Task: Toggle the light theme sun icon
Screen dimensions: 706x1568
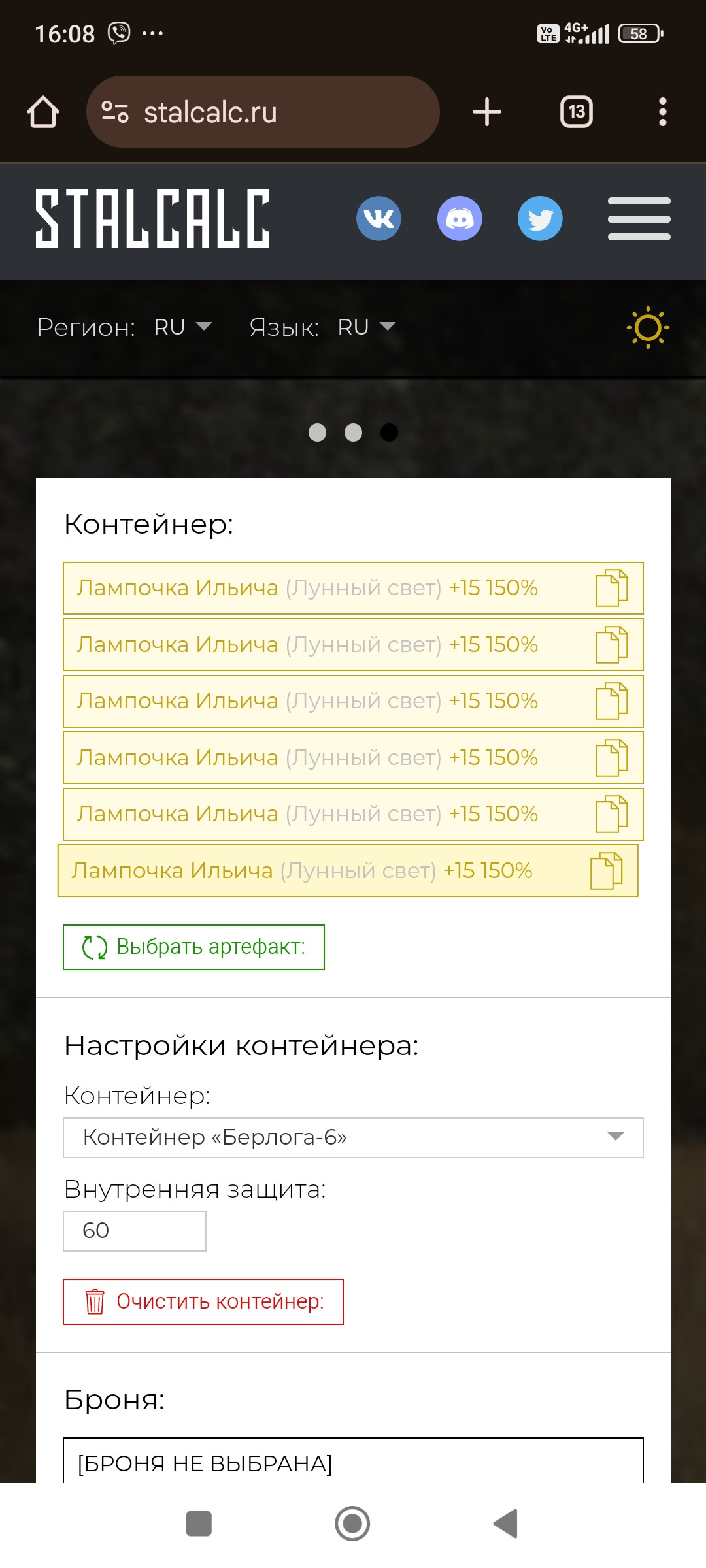Action: coord(647,327)
